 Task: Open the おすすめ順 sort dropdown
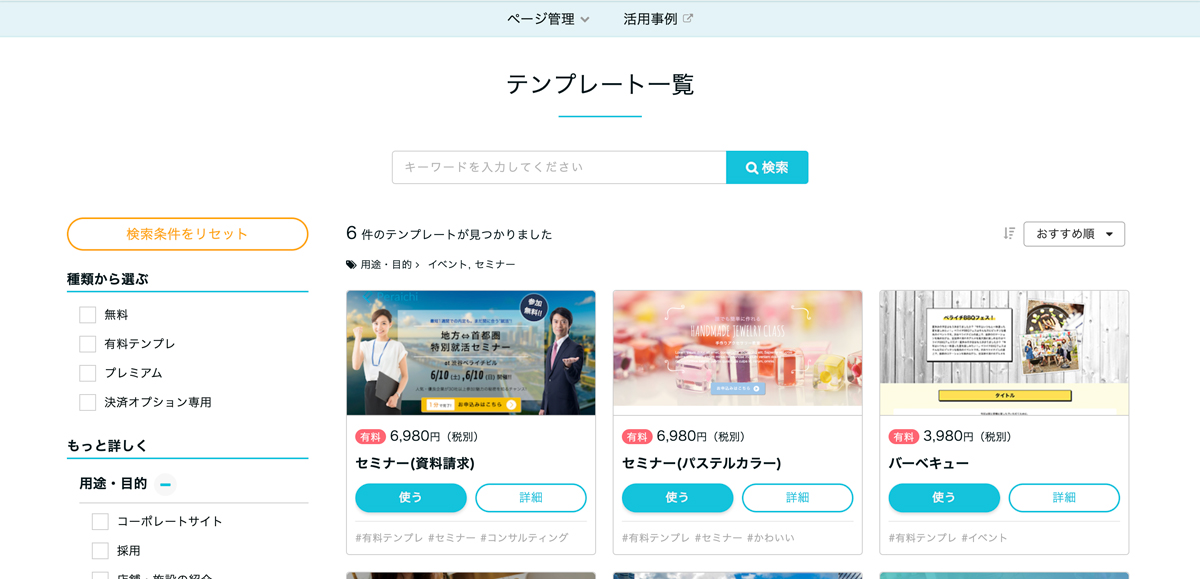pyautogui.click(x=1074, y=234)
